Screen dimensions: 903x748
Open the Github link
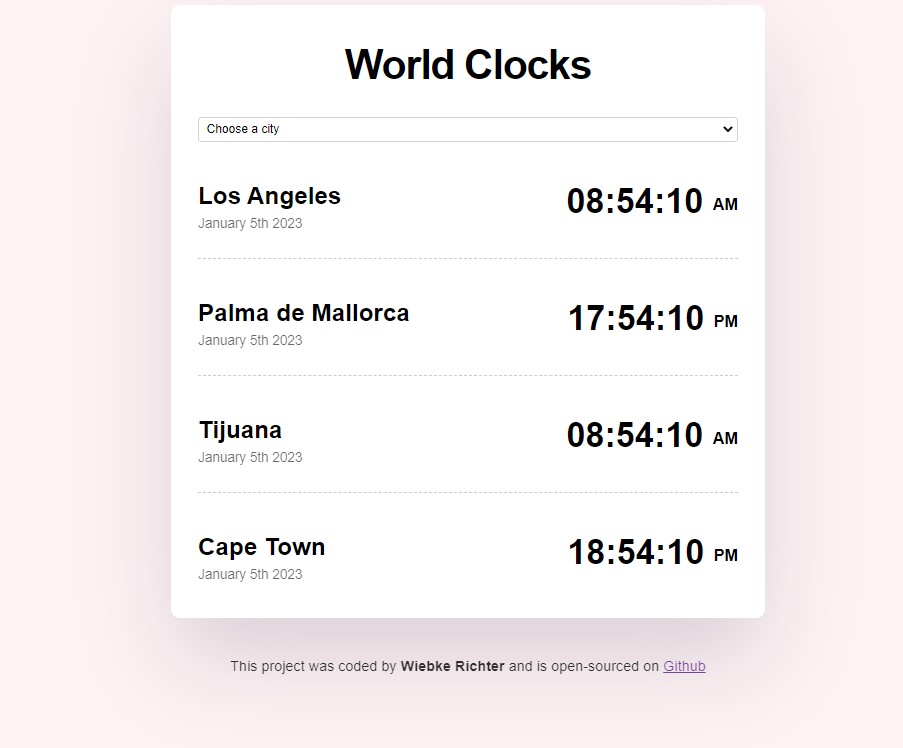pos(684,666)
